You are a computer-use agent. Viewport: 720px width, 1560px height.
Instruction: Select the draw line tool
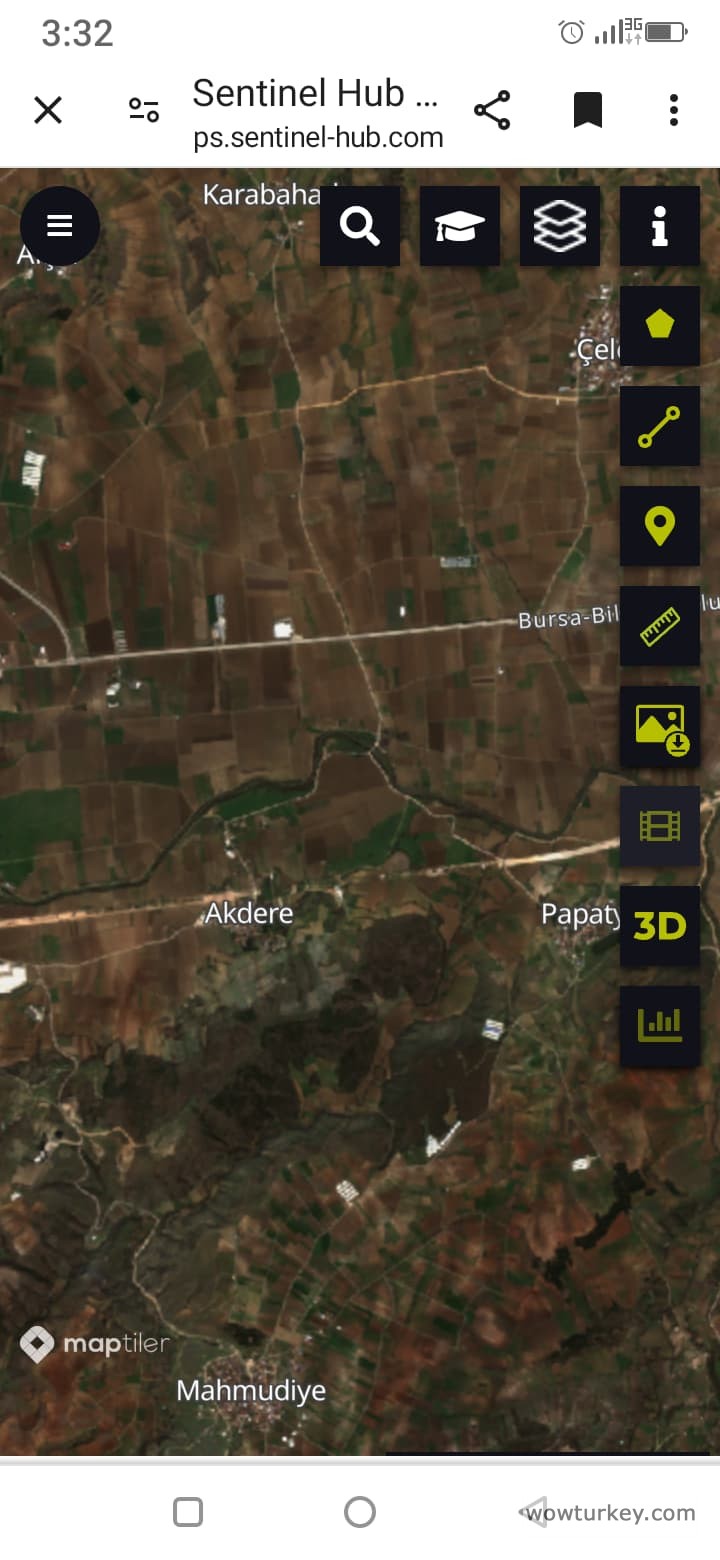tap(660, 426)
